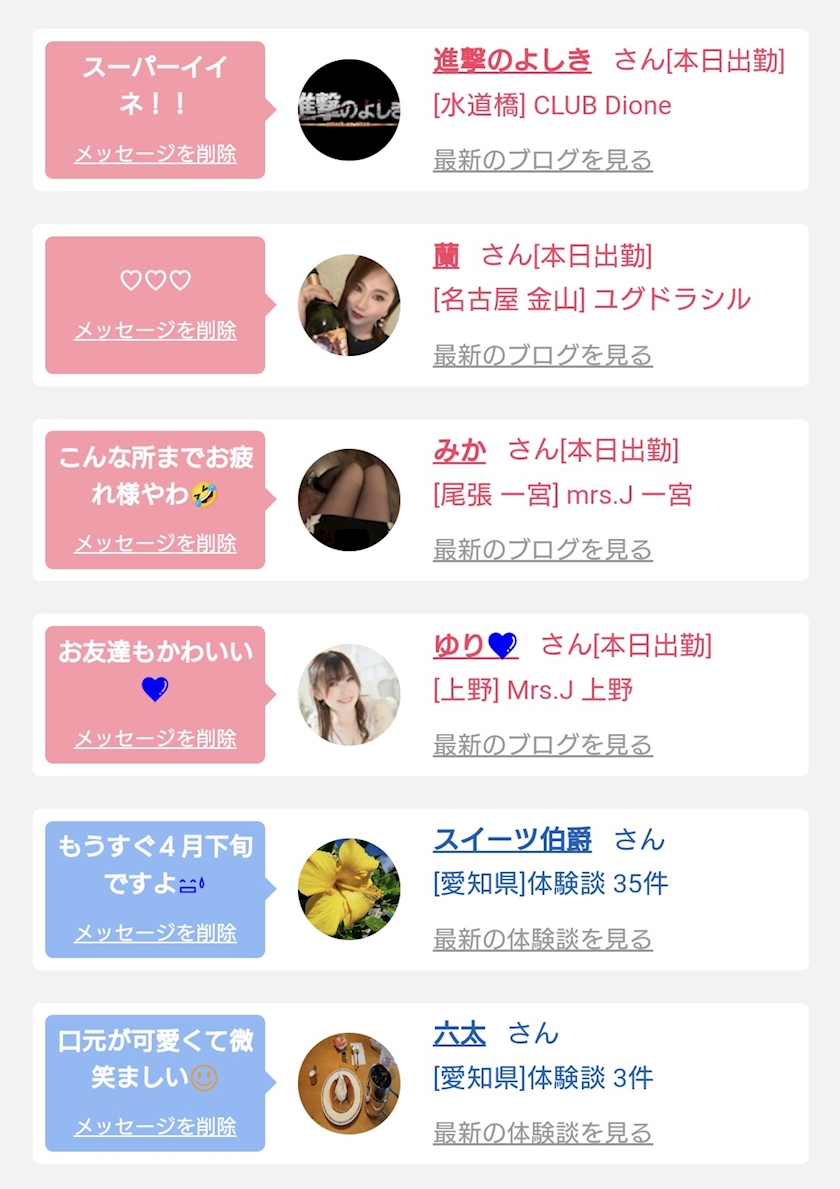Delete the ♡♡♡ message
This screenshot has width=840, height=1189.
155,330
